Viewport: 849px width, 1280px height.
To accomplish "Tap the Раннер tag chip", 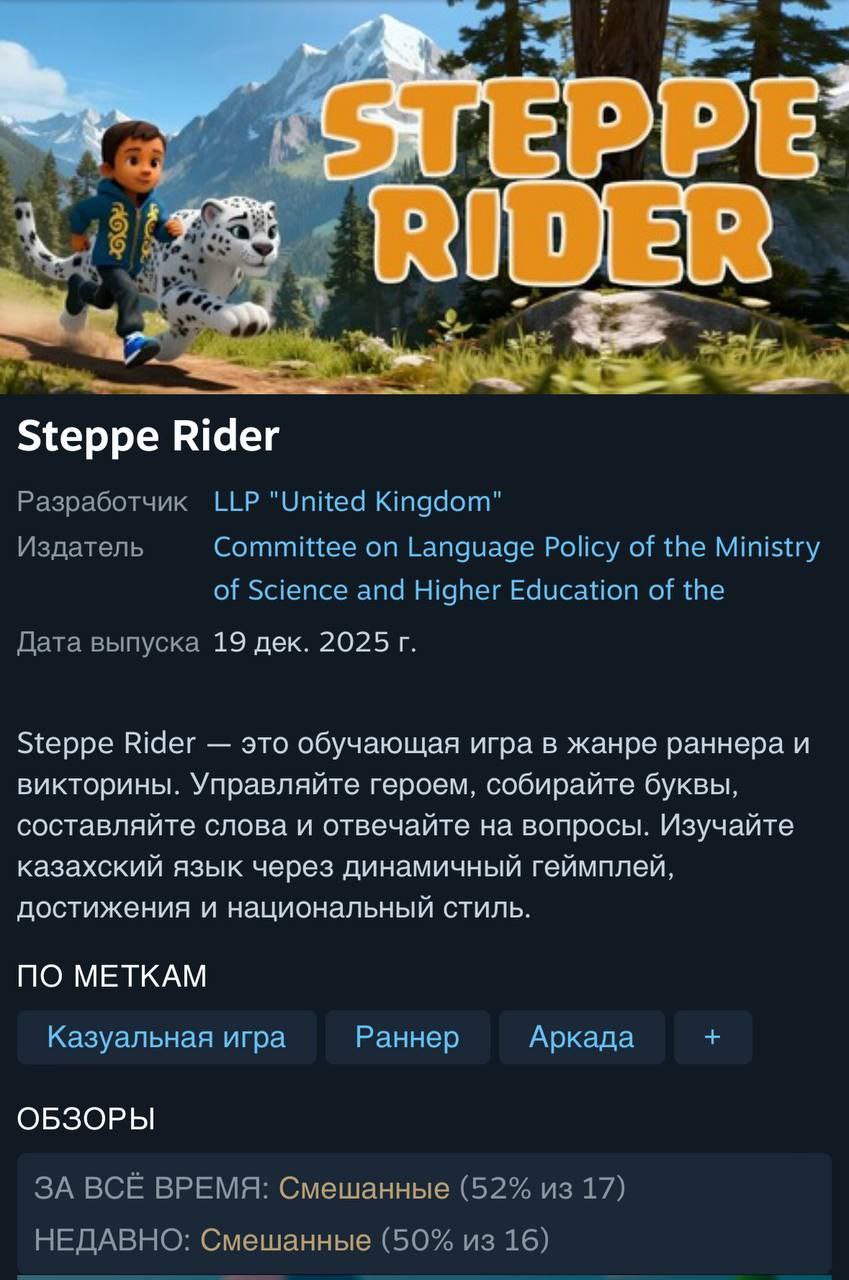I will pos(407,1037).
